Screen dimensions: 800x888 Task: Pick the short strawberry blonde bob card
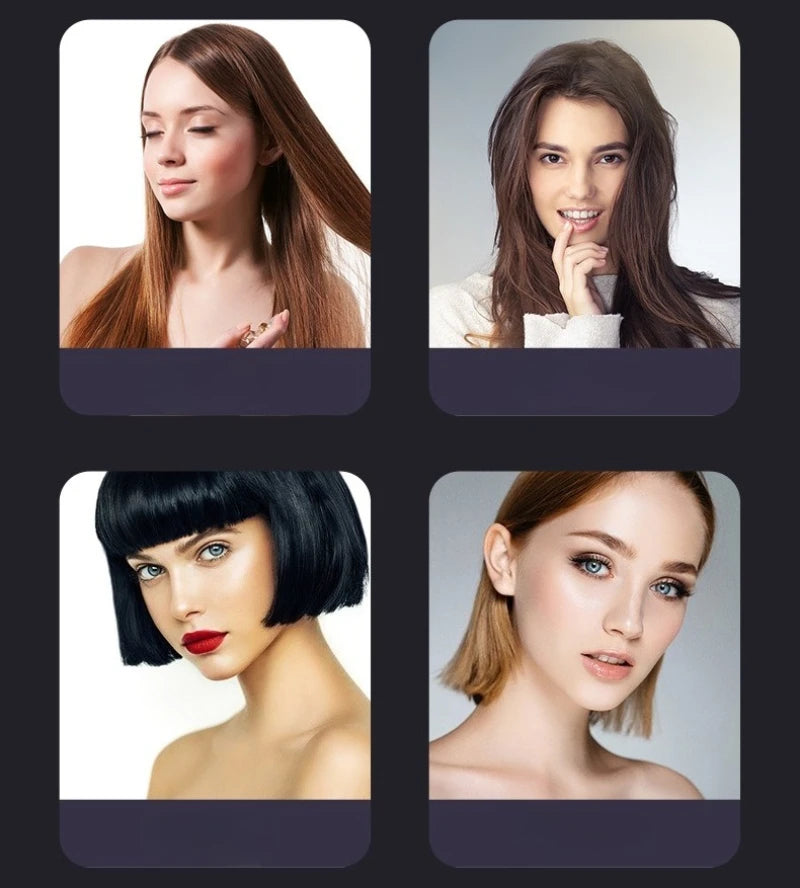pyautogui.click(x=584, y=668)
